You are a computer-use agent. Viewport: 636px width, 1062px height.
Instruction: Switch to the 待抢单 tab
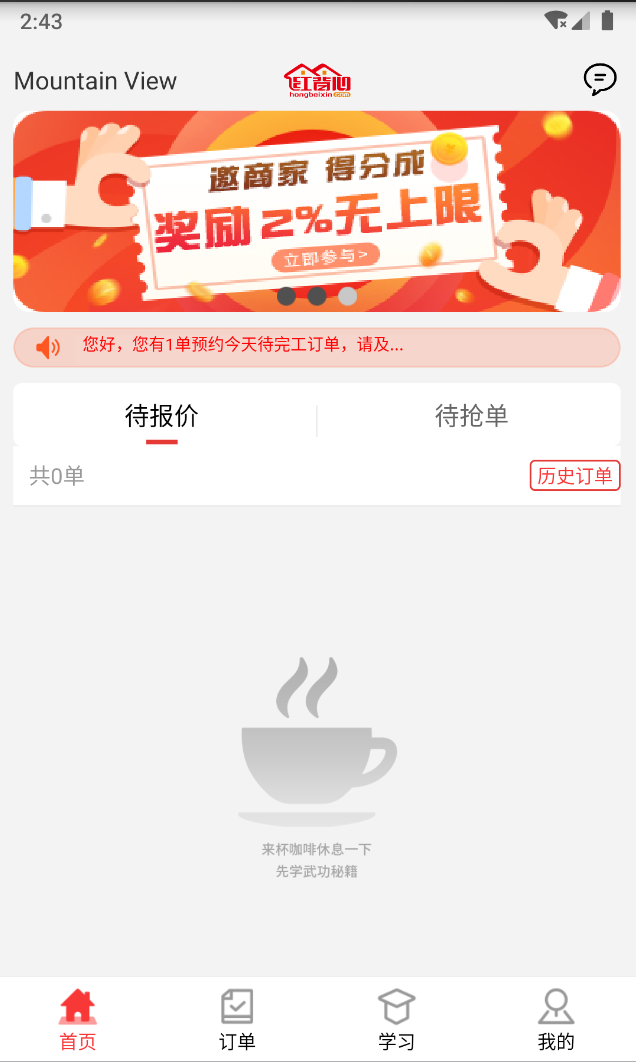pyautogui.click(x=471, y=416)
